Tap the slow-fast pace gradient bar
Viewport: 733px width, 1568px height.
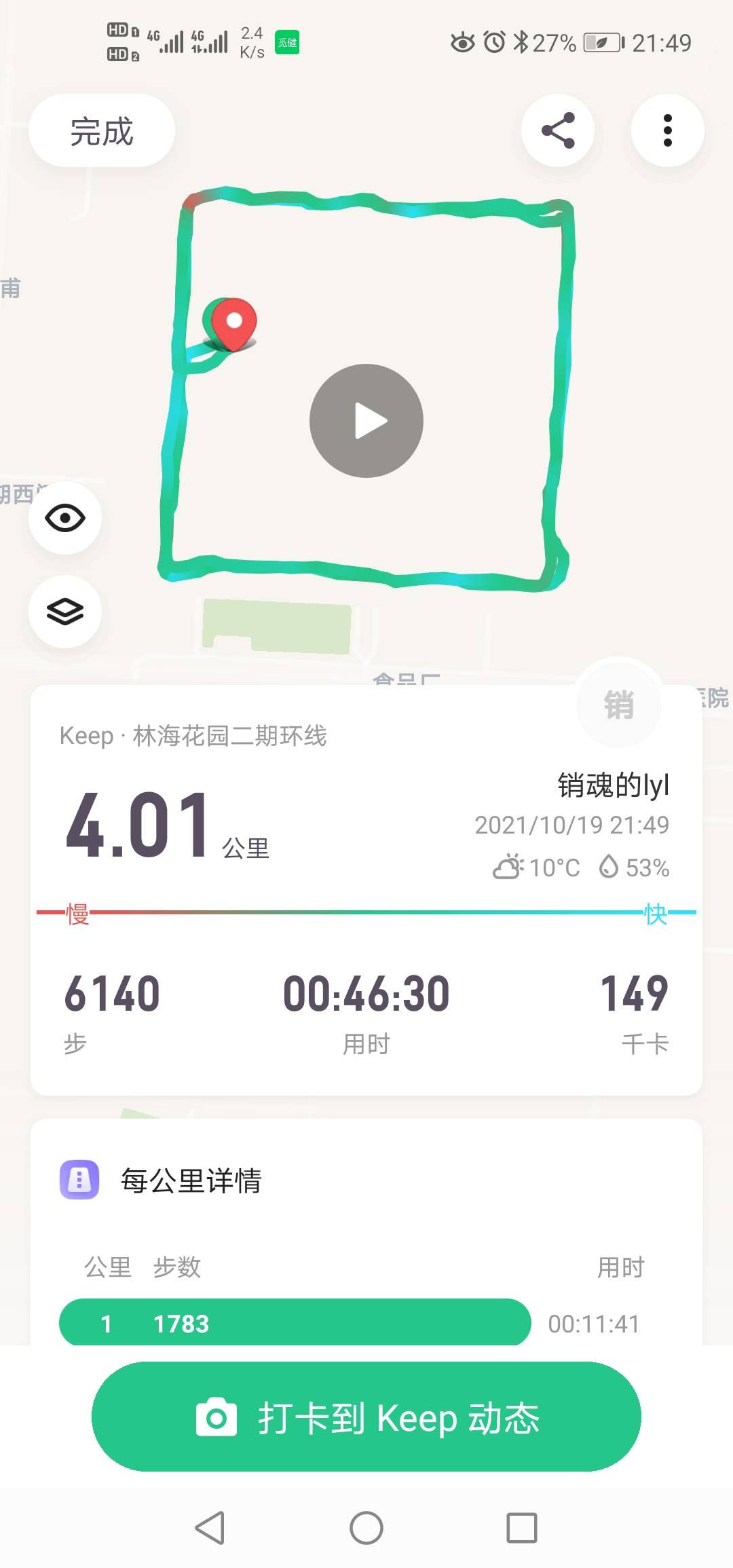366,911
